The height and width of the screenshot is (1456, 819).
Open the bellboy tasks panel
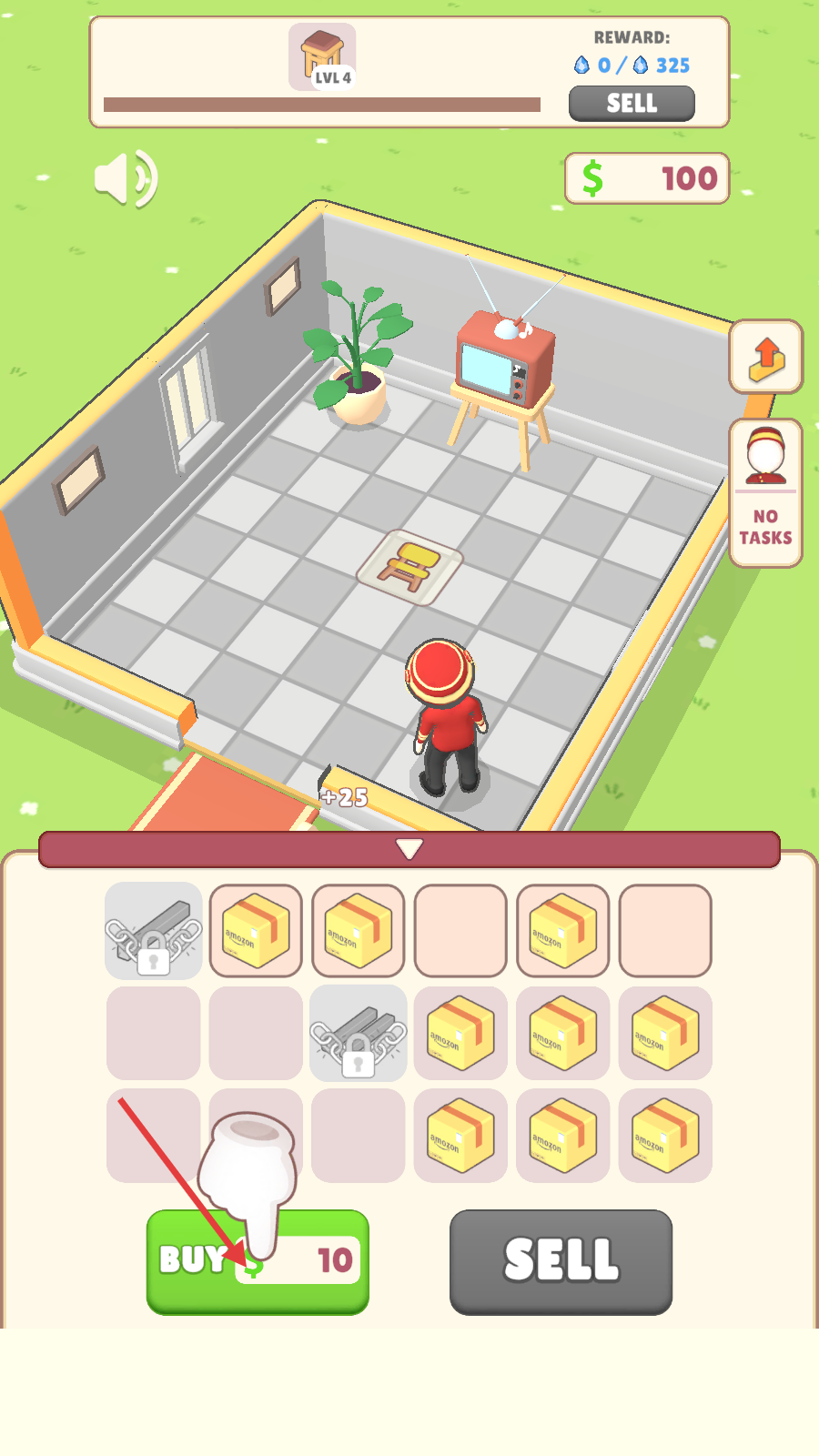click(x=765, y=492)
